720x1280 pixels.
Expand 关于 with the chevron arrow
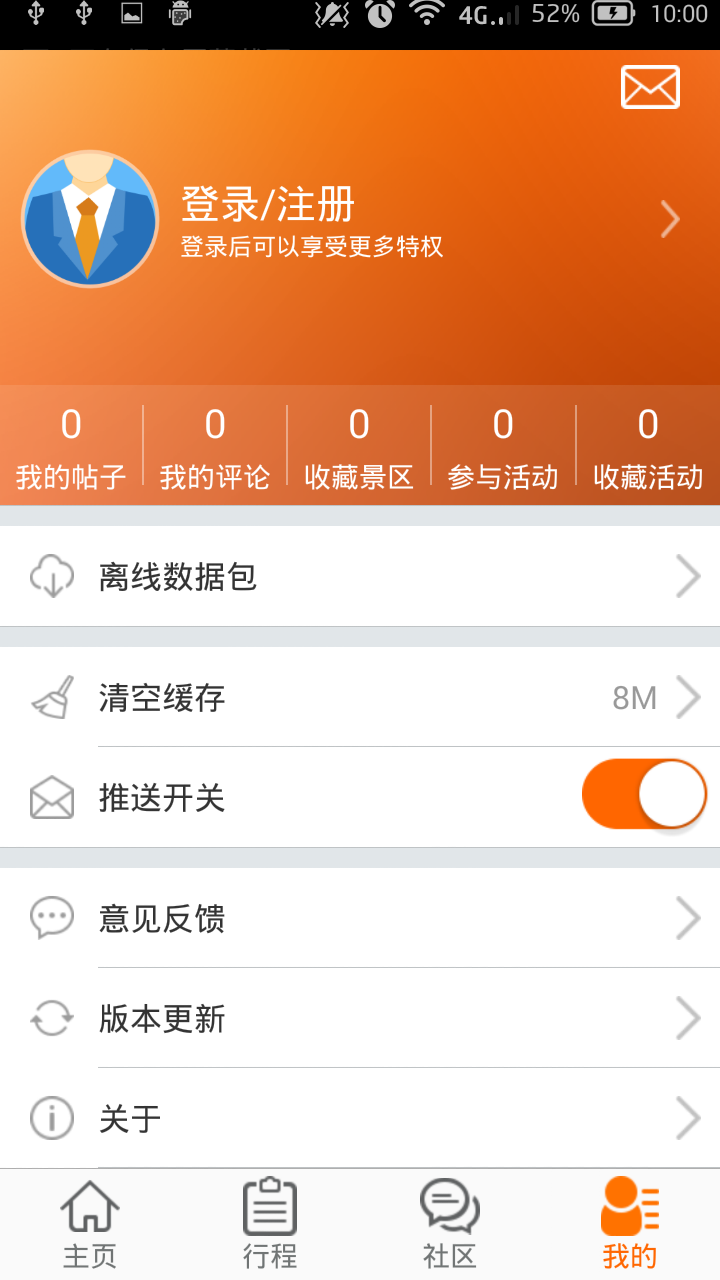point(688,1118)
